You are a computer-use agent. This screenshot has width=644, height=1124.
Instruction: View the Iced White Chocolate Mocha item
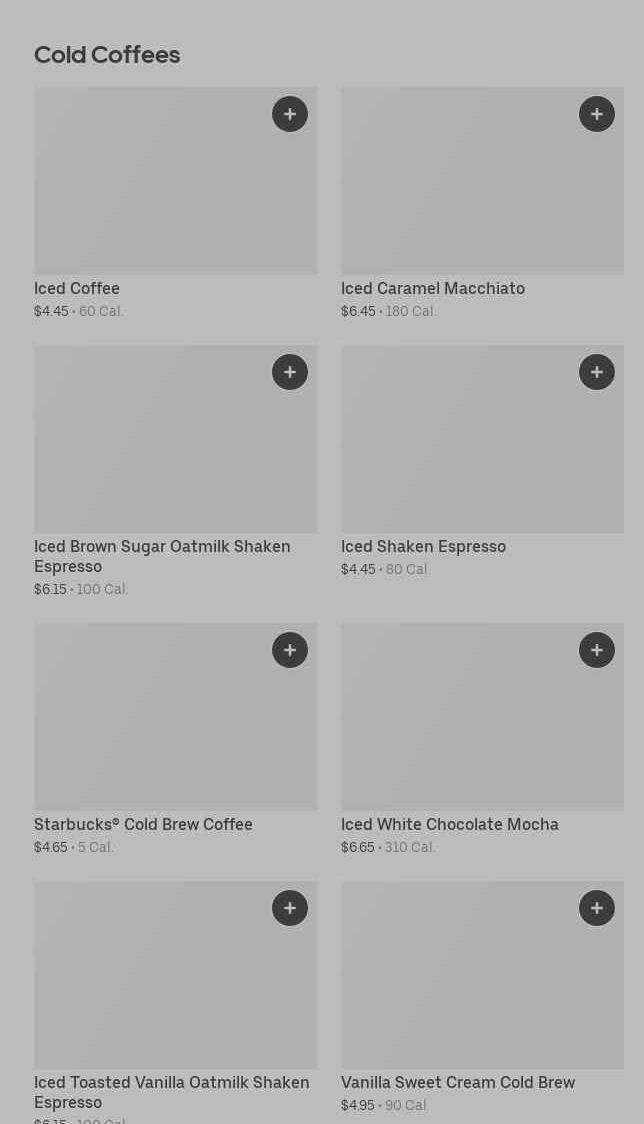482,740
